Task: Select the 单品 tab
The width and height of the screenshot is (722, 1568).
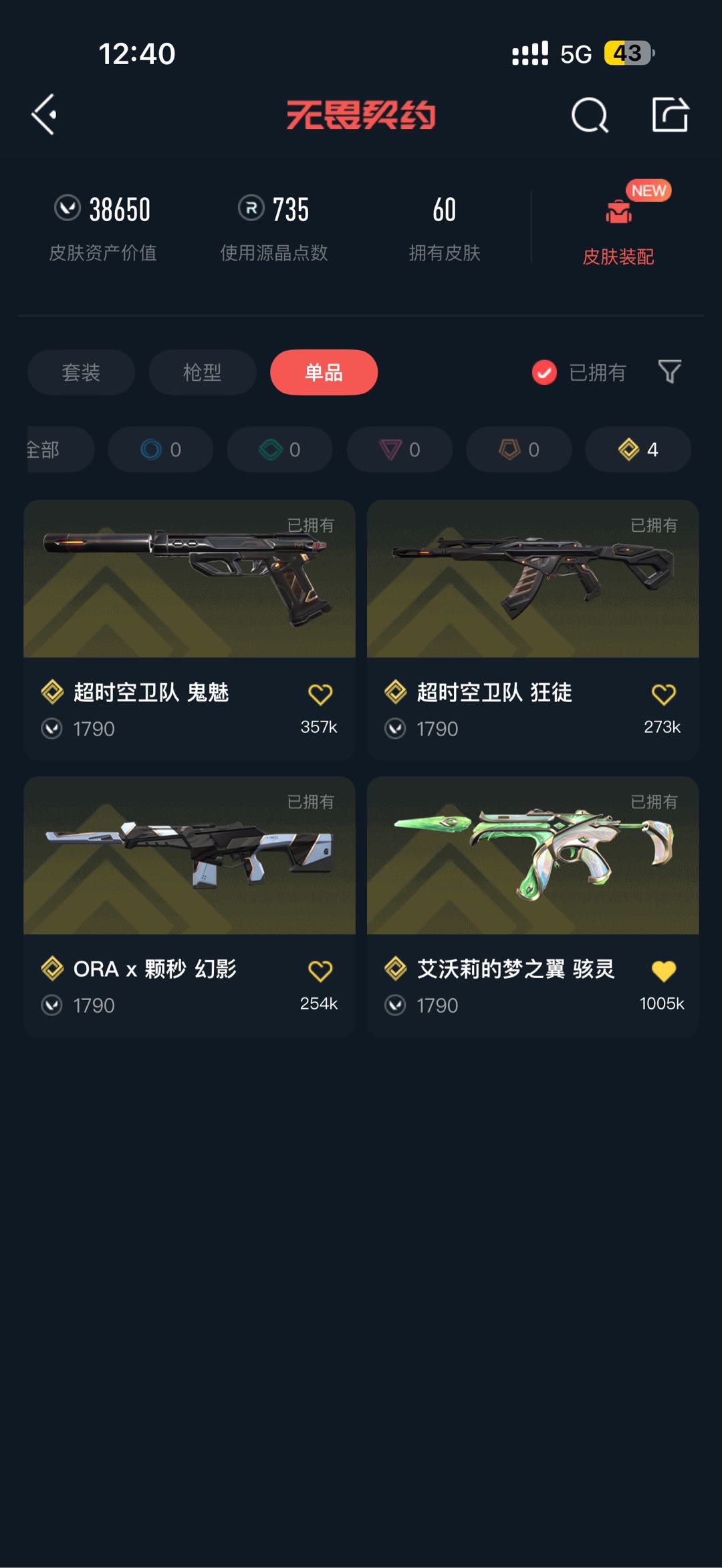Action: coord(324,372)
